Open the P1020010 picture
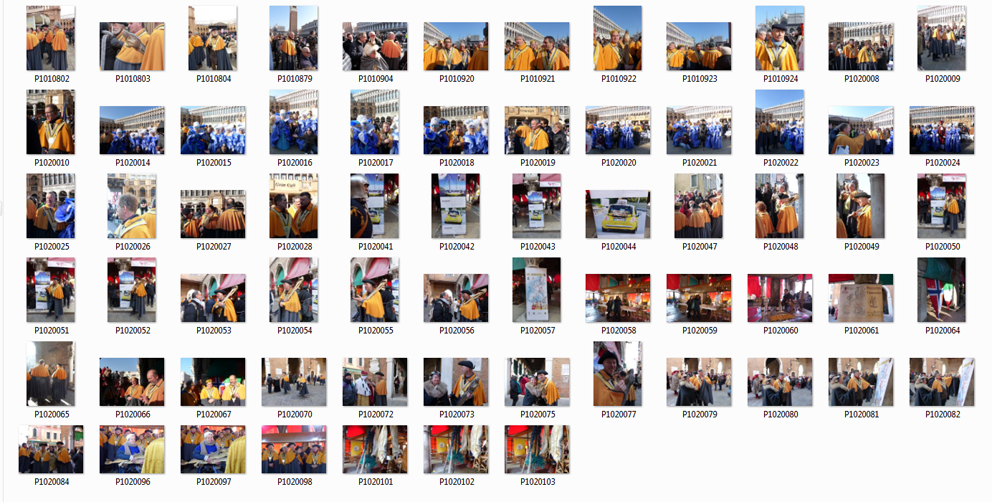The width and height of the screenshot is (992, 502). pos(50,122)
